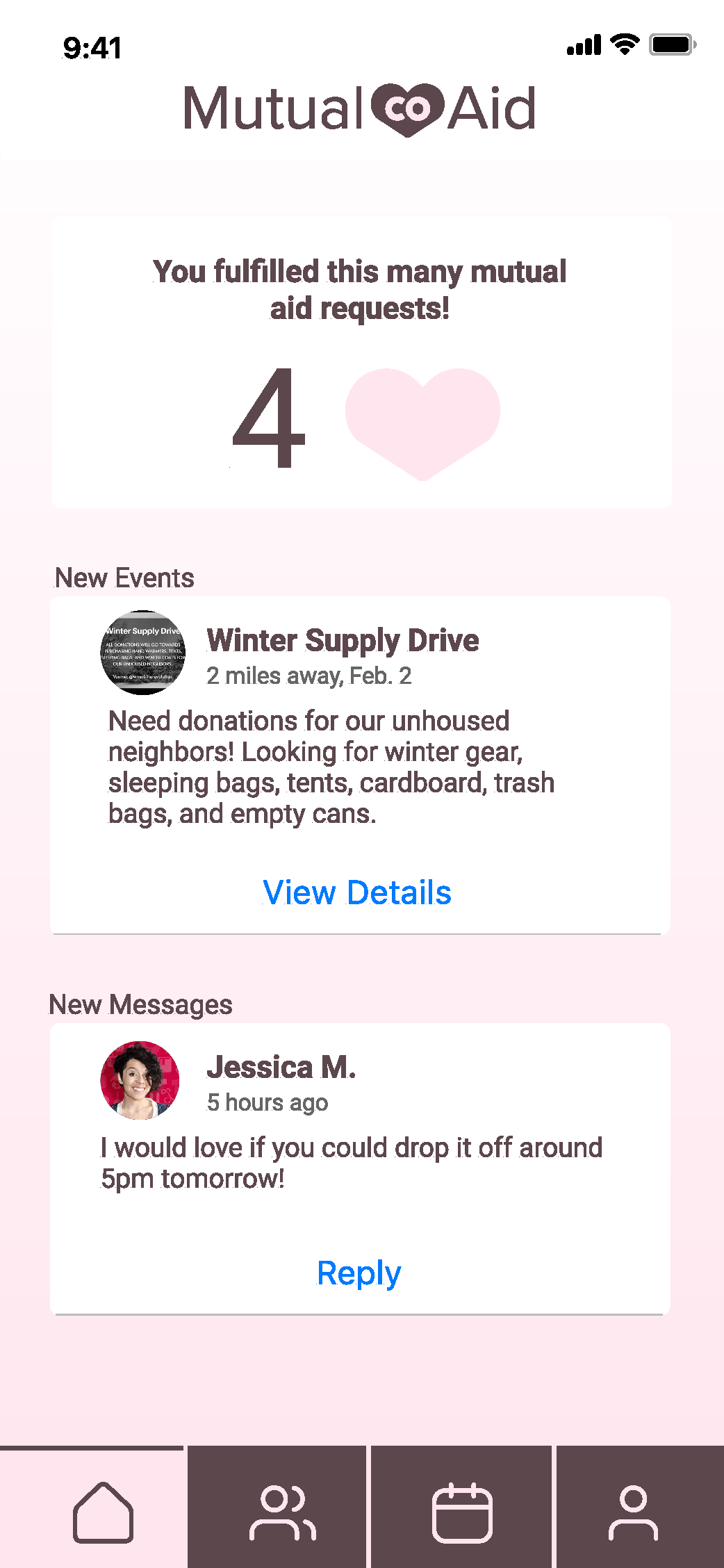Go to the Home tab

click(103, 1512)
